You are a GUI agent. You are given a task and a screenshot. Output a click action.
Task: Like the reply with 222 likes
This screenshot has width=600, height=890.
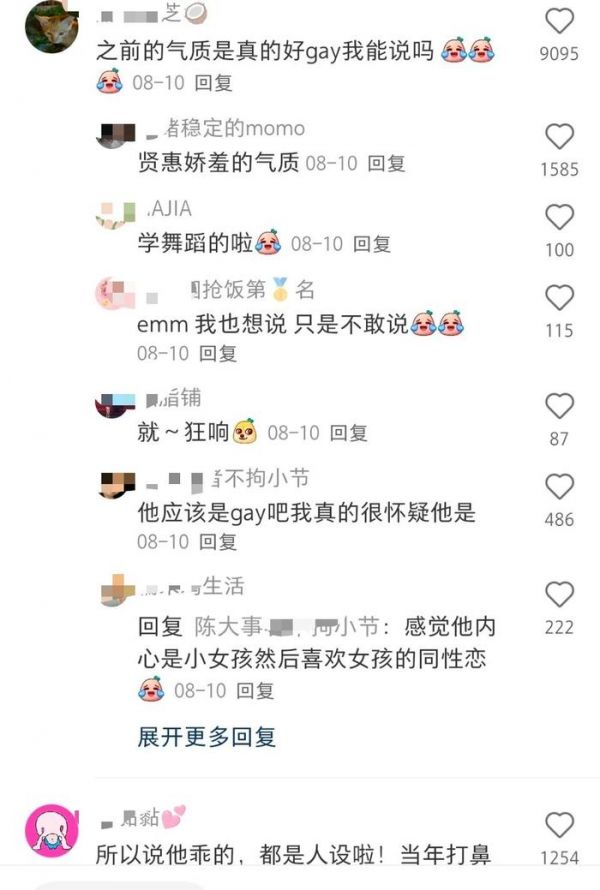(x=559, y=594)
